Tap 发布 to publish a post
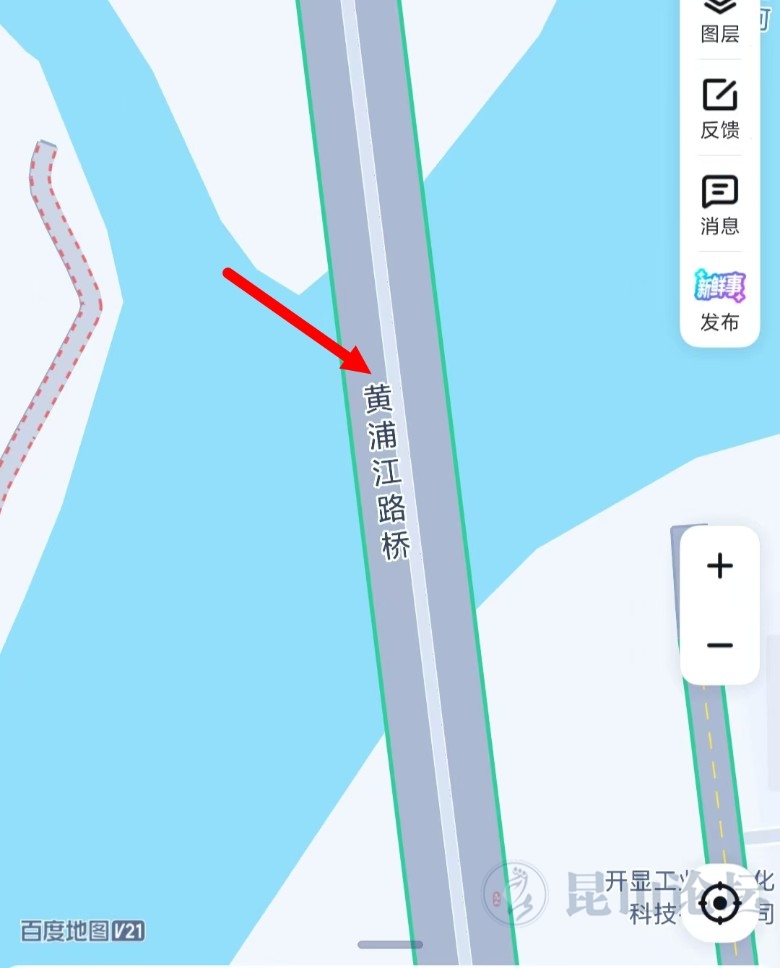The width and height of the screenshot is (780, 968). click(x=720, y=300)
